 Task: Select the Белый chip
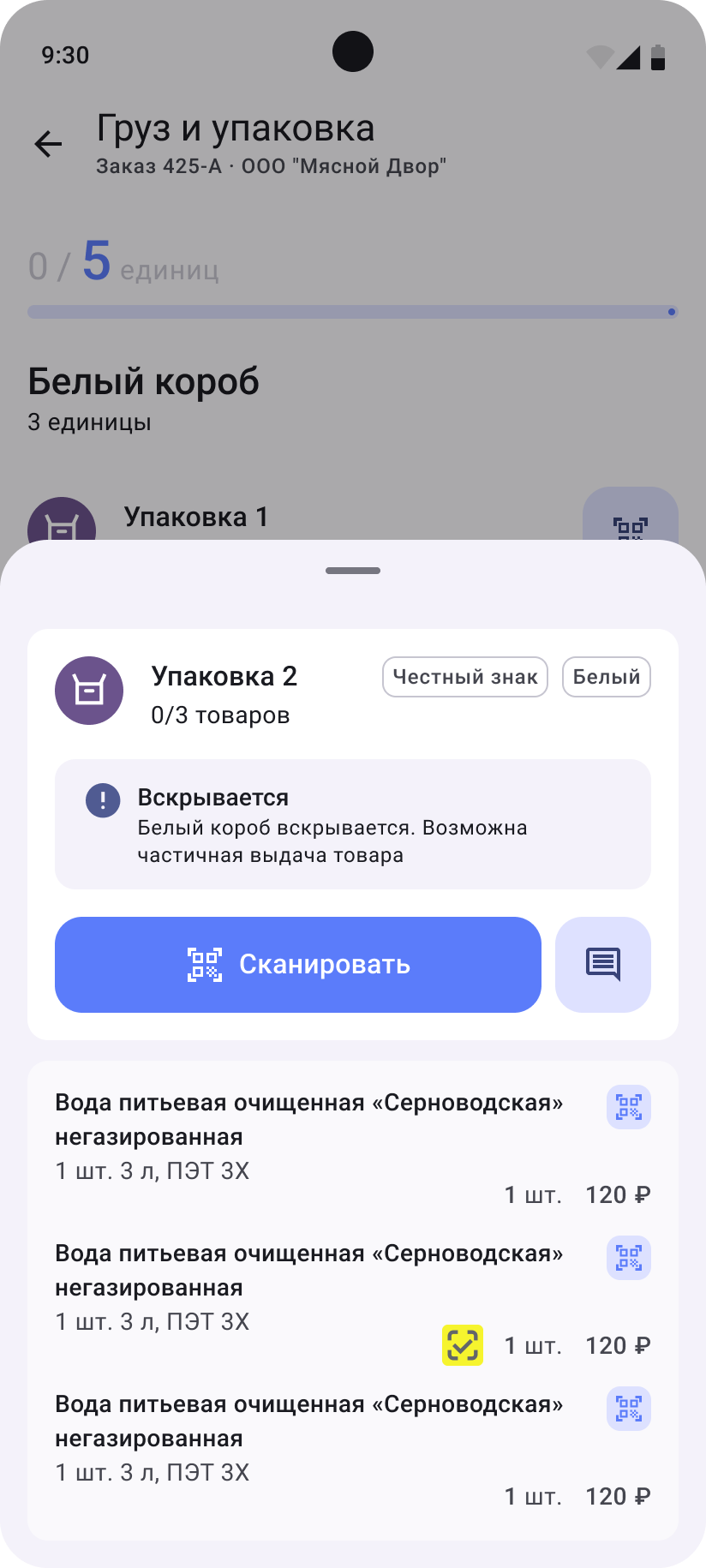[x=606, y=677]
